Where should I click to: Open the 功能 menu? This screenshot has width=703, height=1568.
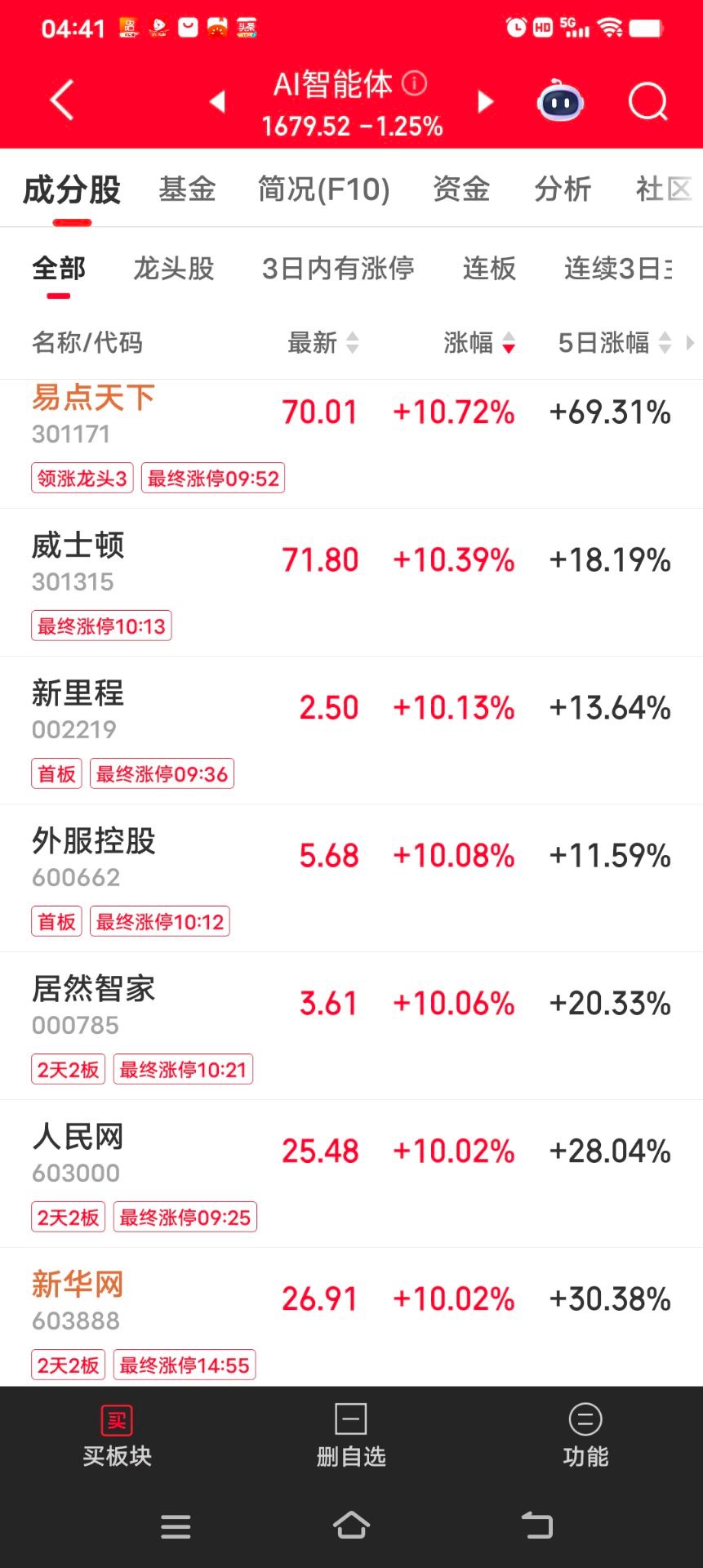click(585, 1435)
